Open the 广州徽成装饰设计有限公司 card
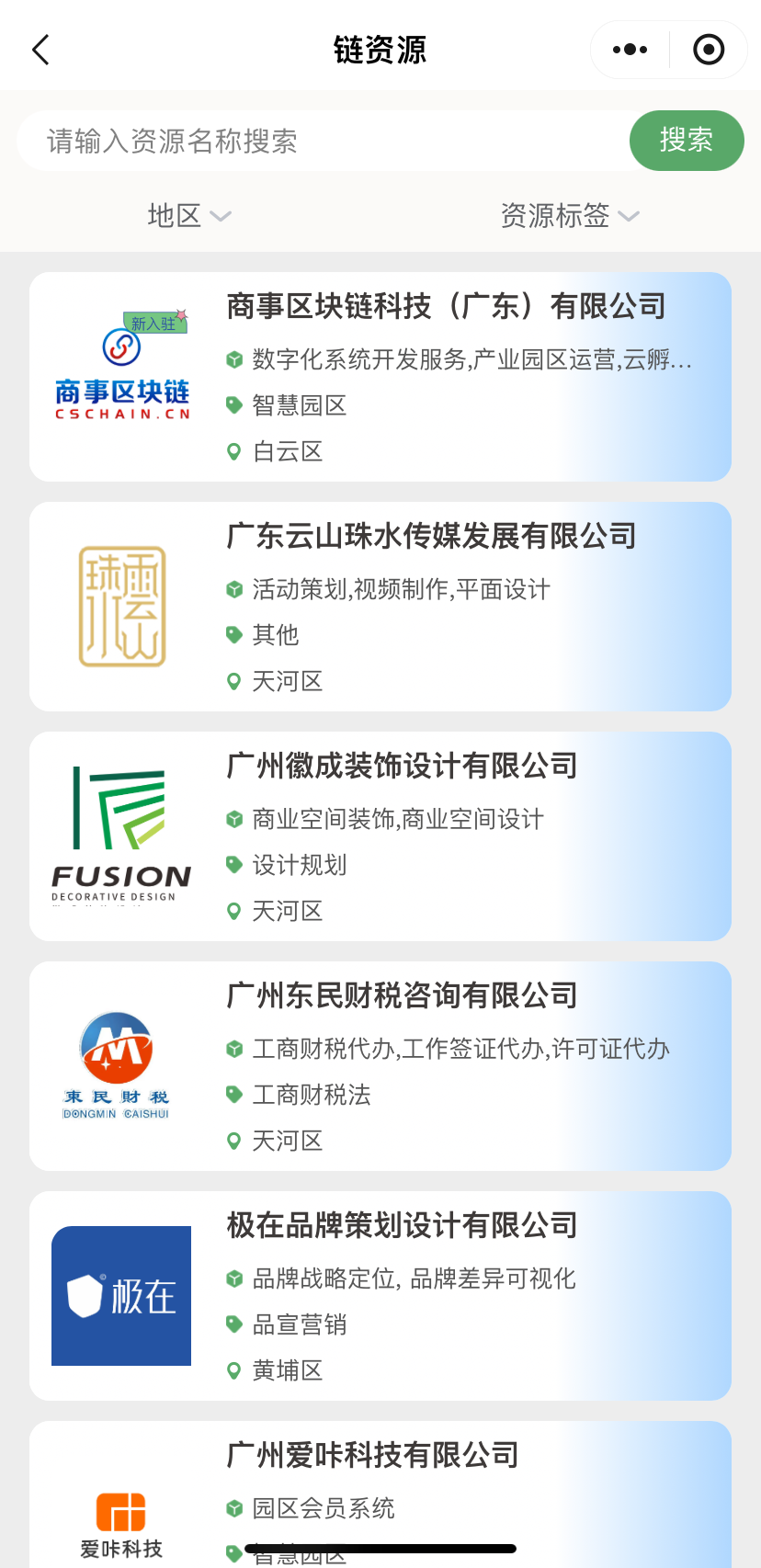 380,836
